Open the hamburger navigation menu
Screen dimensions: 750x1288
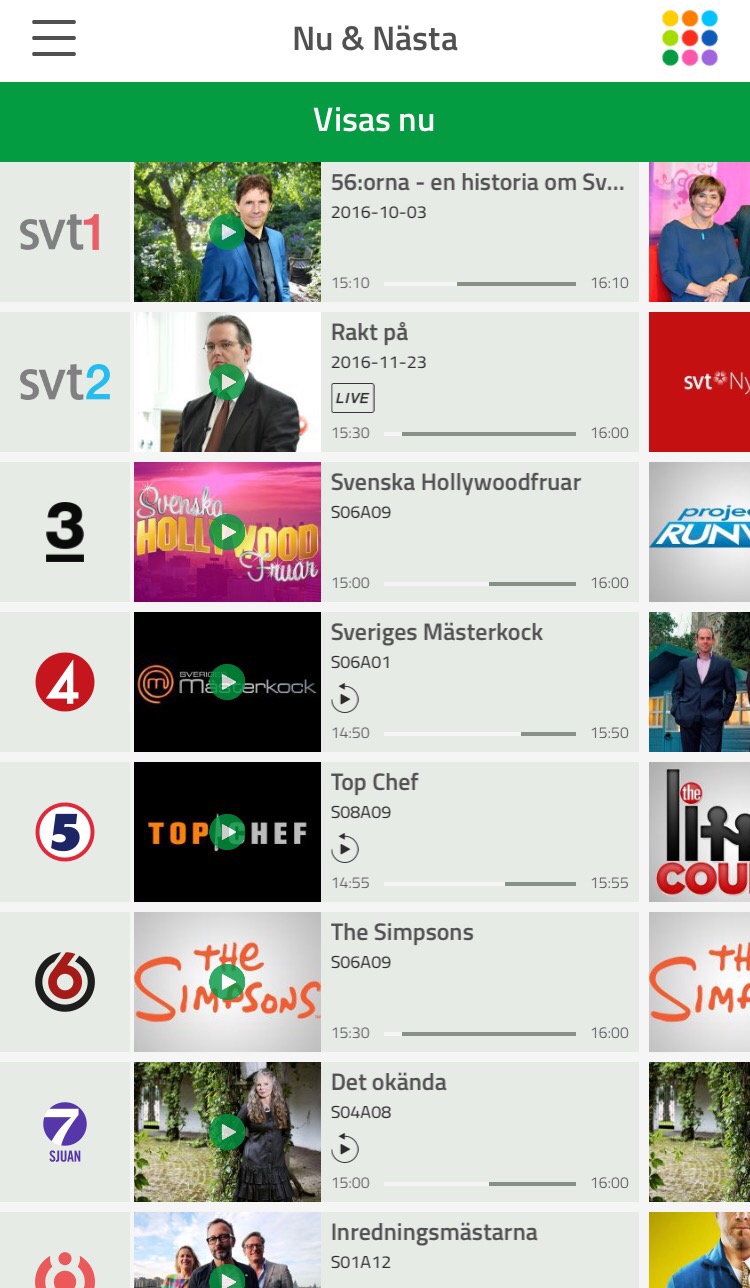tap(54, 38)
